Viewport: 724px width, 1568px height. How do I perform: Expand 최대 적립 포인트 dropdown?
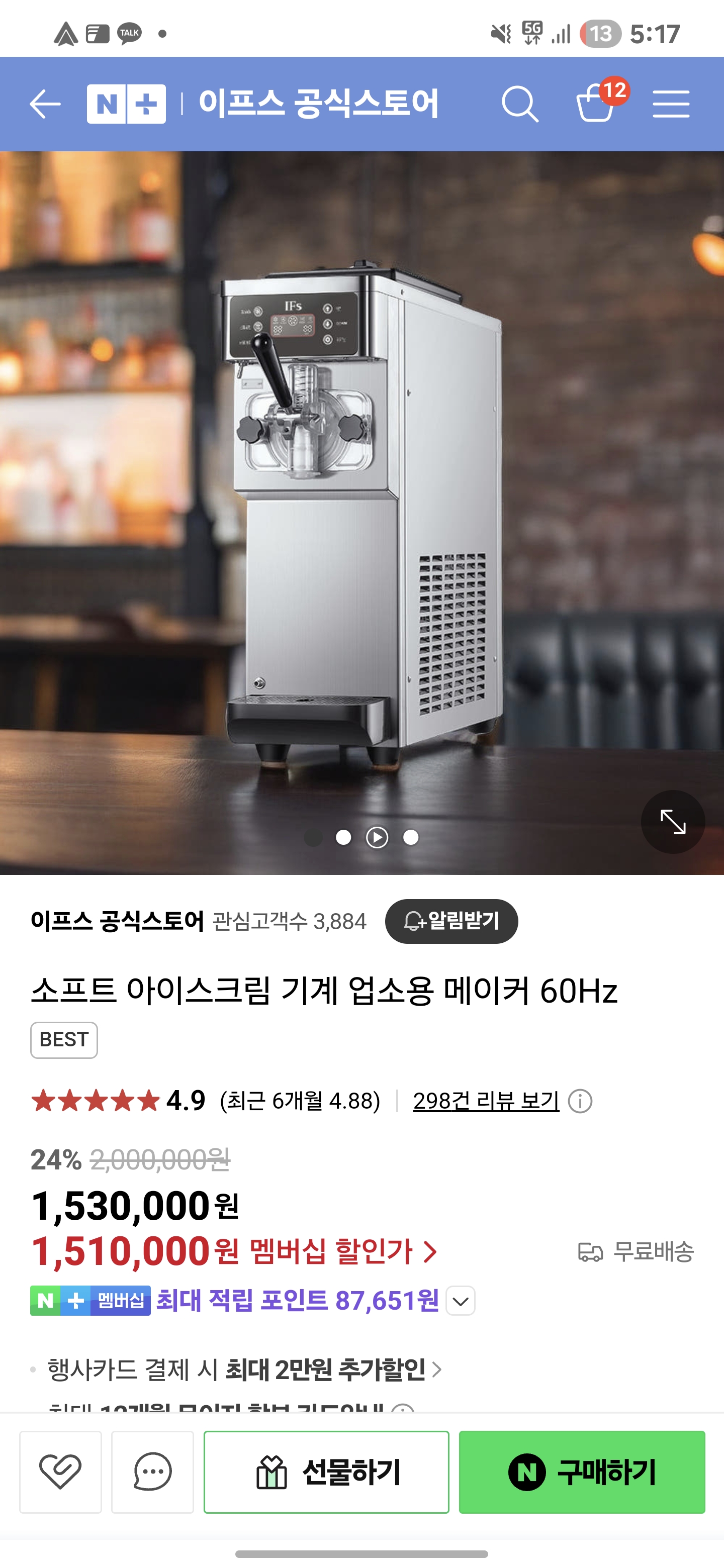(461, 1301)
